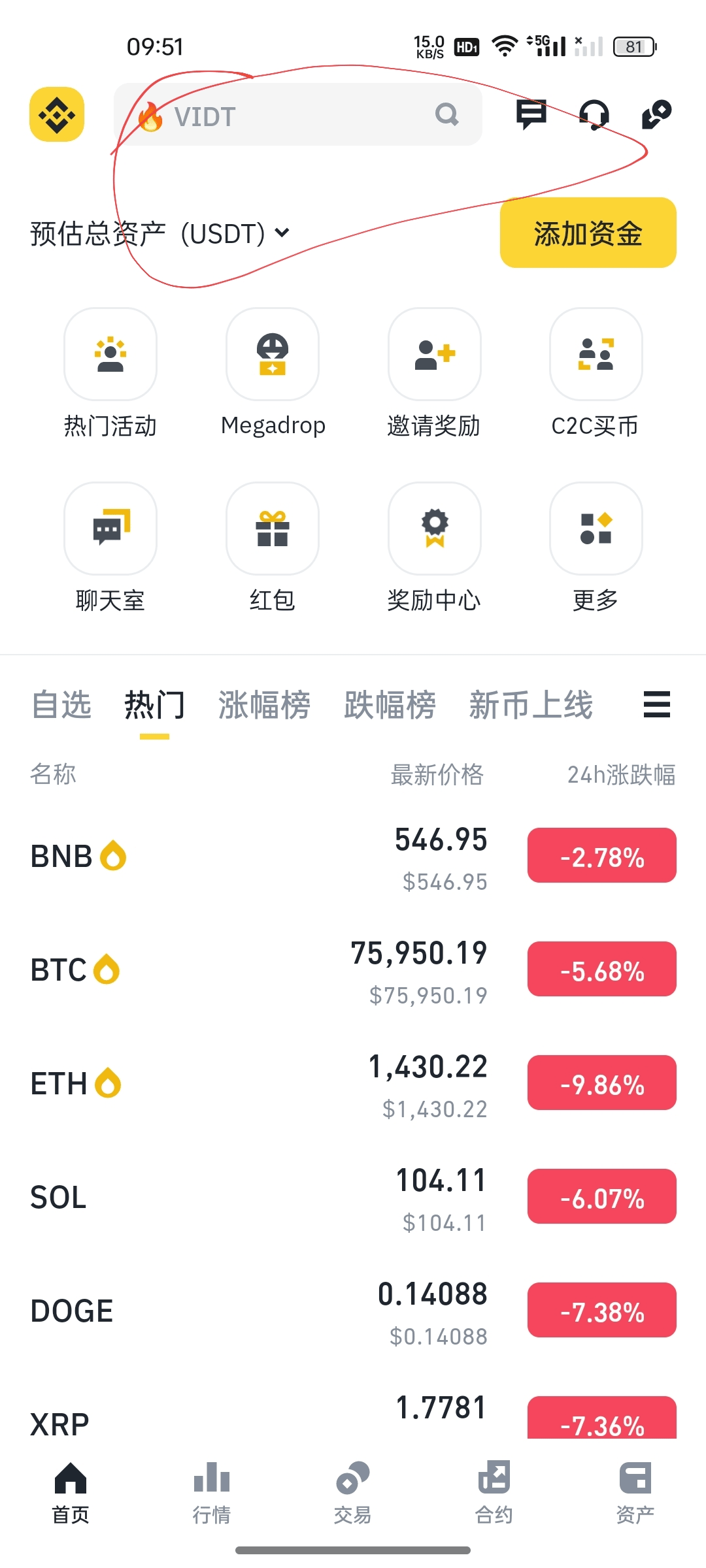706x1568 pixels.
Task: Switch to the 涨幅榜 tab
Action: click(x=264, y=705)
